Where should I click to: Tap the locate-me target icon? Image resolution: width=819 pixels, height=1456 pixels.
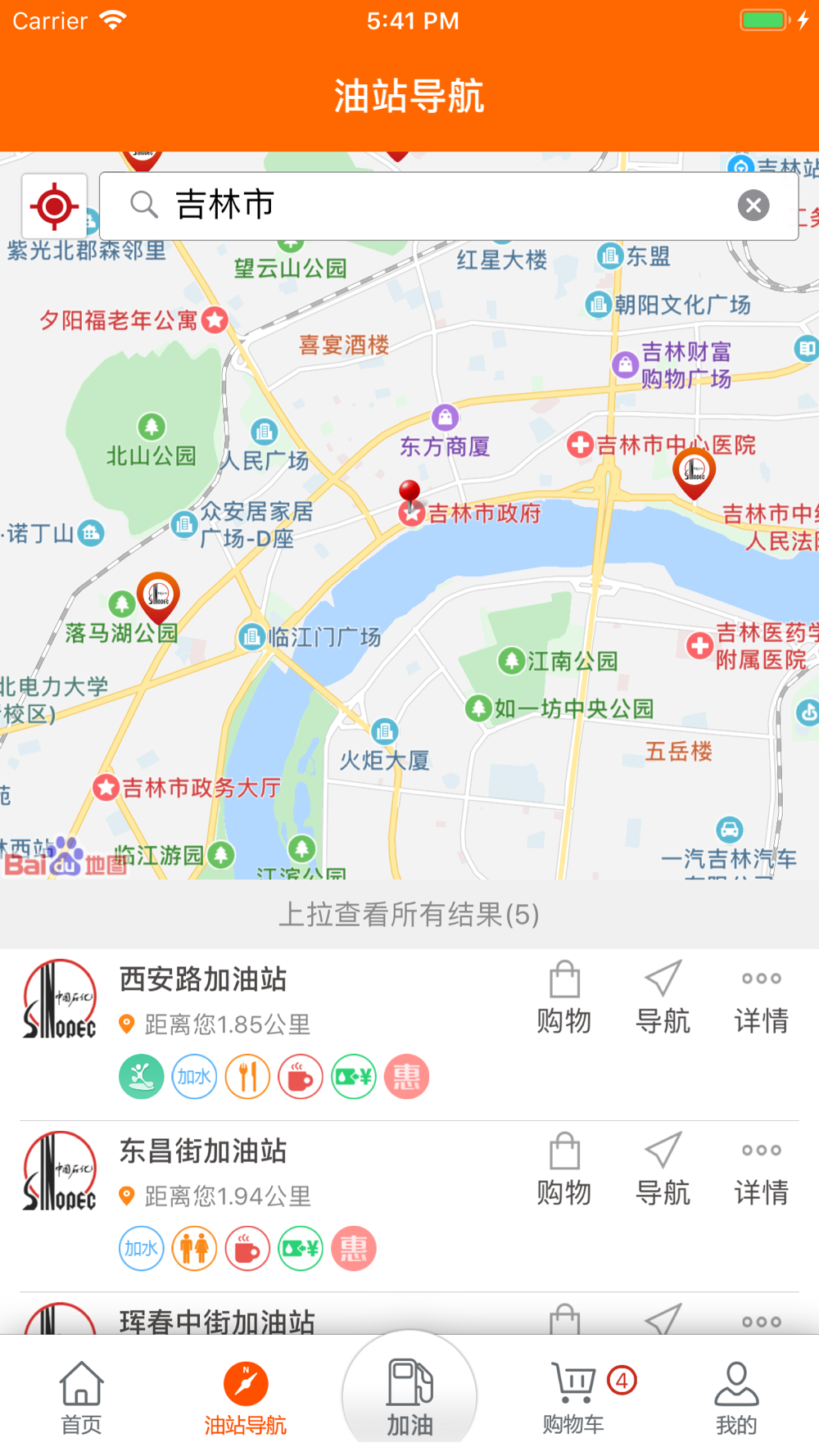pos(55,206)
